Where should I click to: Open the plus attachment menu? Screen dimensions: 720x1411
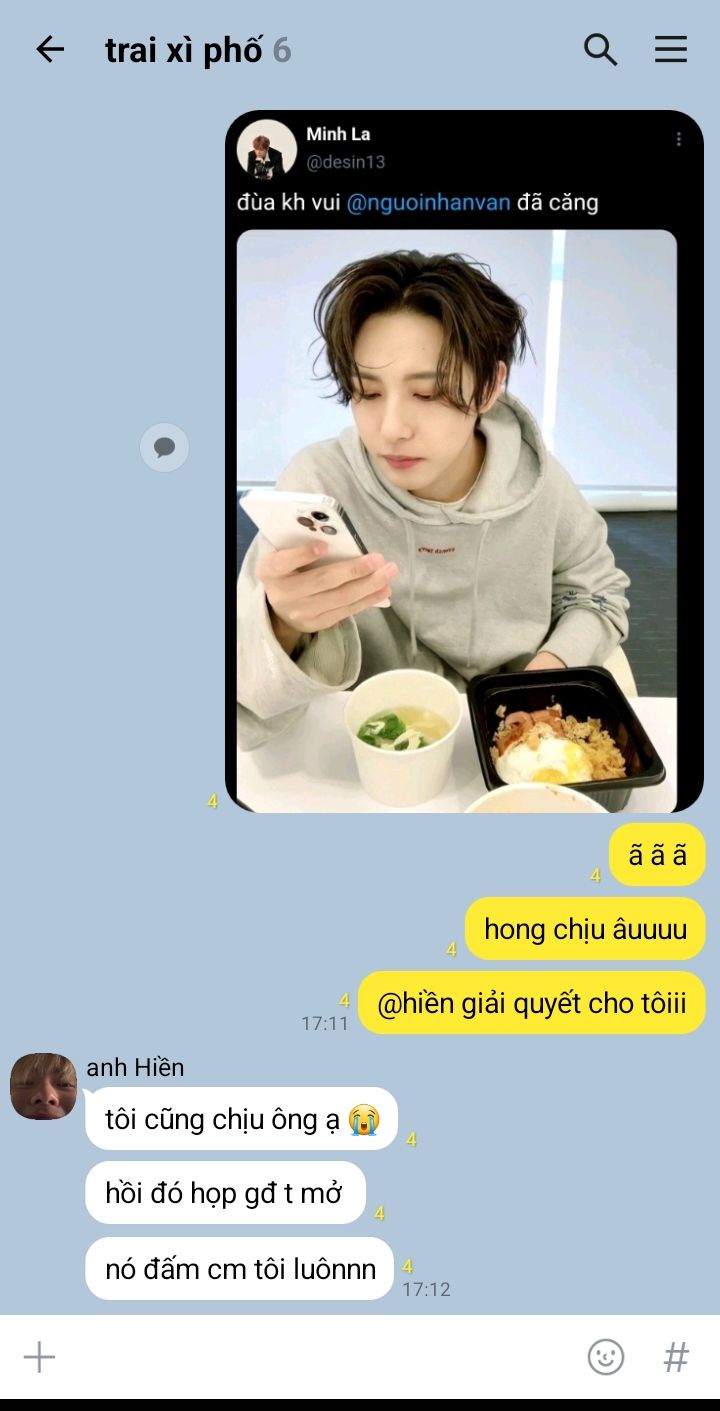[x=39, y=1357]
